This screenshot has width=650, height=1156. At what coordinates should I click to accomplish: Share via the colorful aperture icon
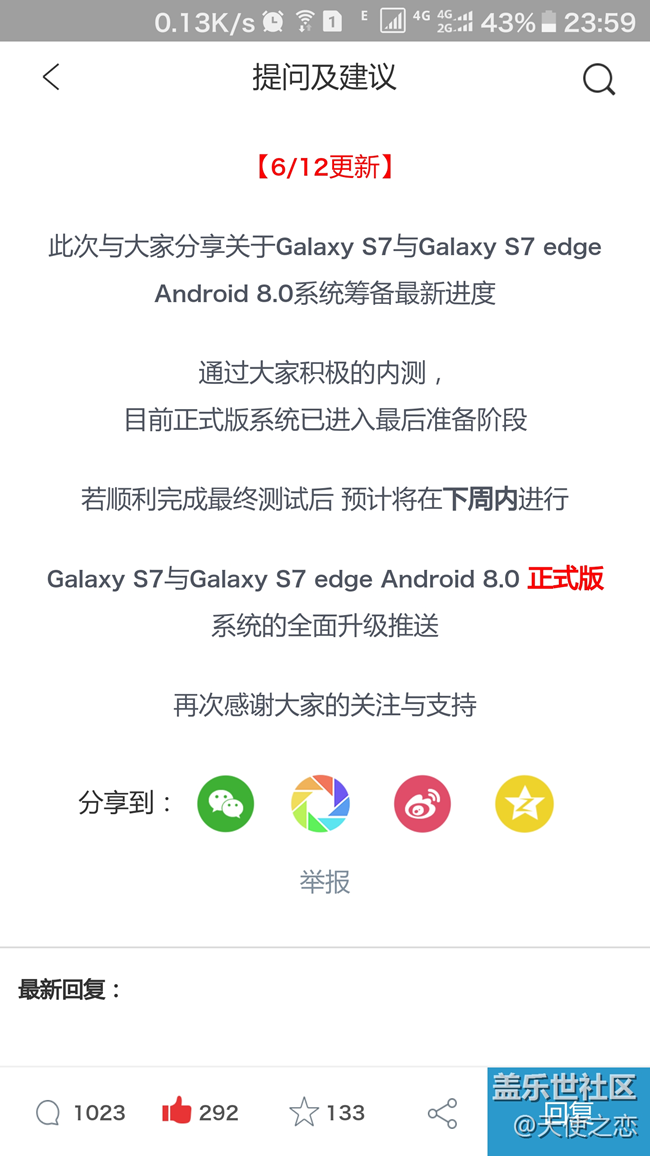[x=321, y=804]
